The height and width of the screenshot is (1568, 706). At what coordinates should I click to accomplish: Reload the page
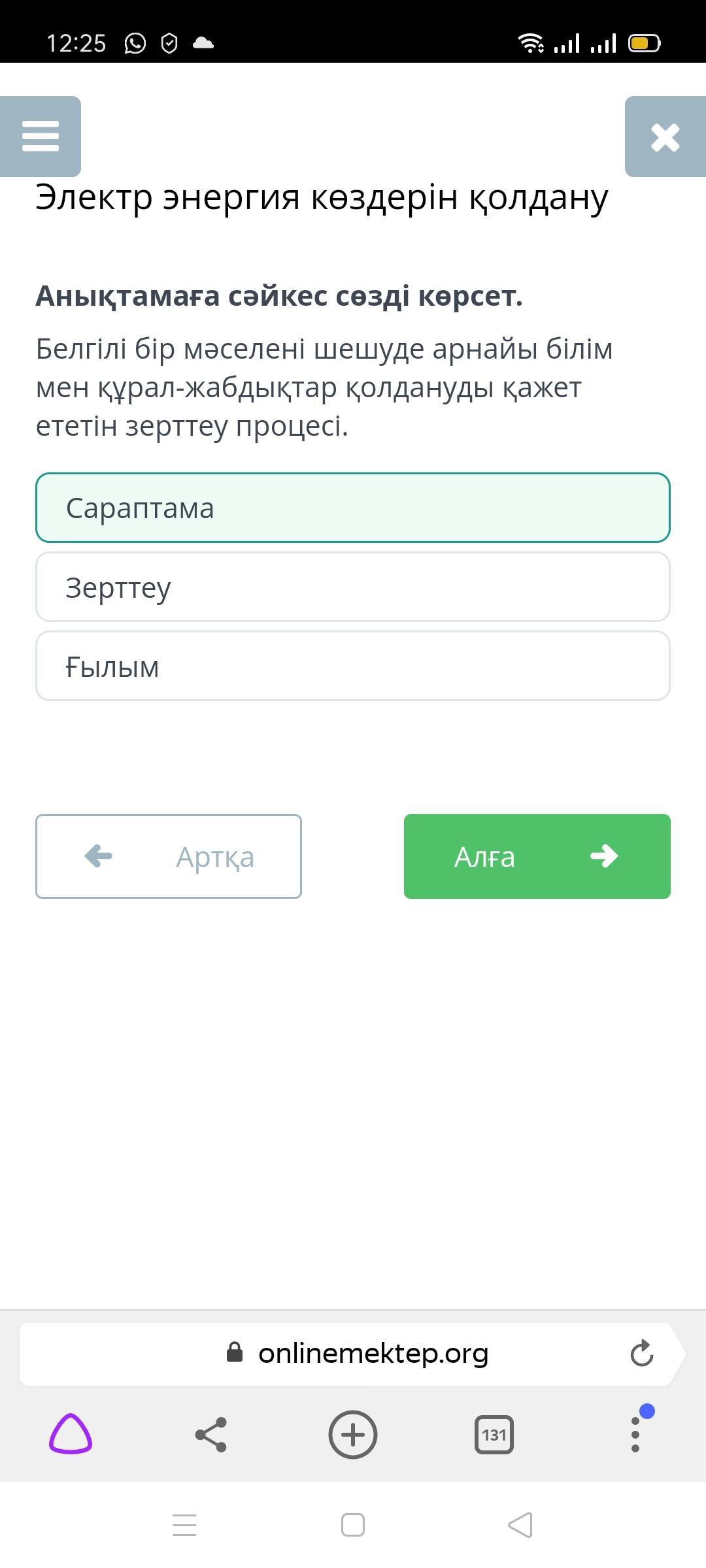[x=642, y=1353]
